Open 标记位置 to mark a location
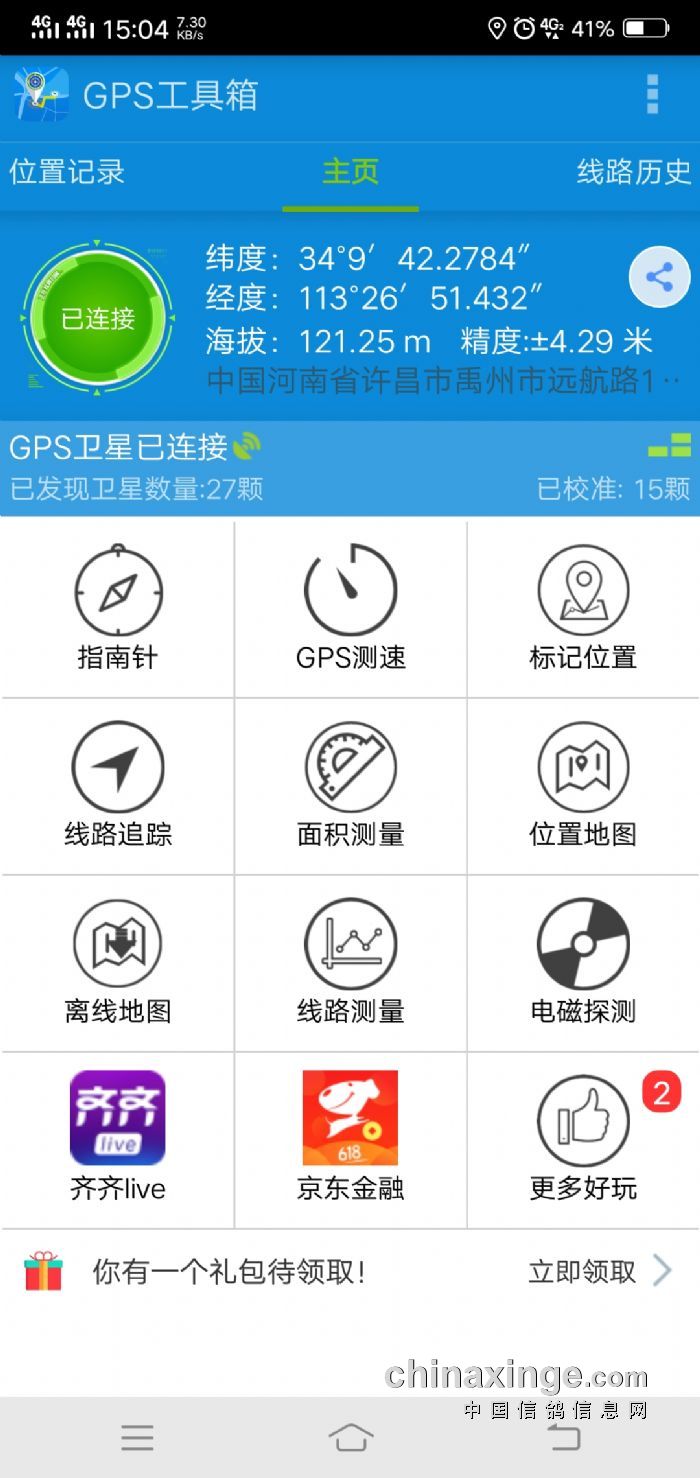This screenshot has height=1478, width=700. pos(583,609)
